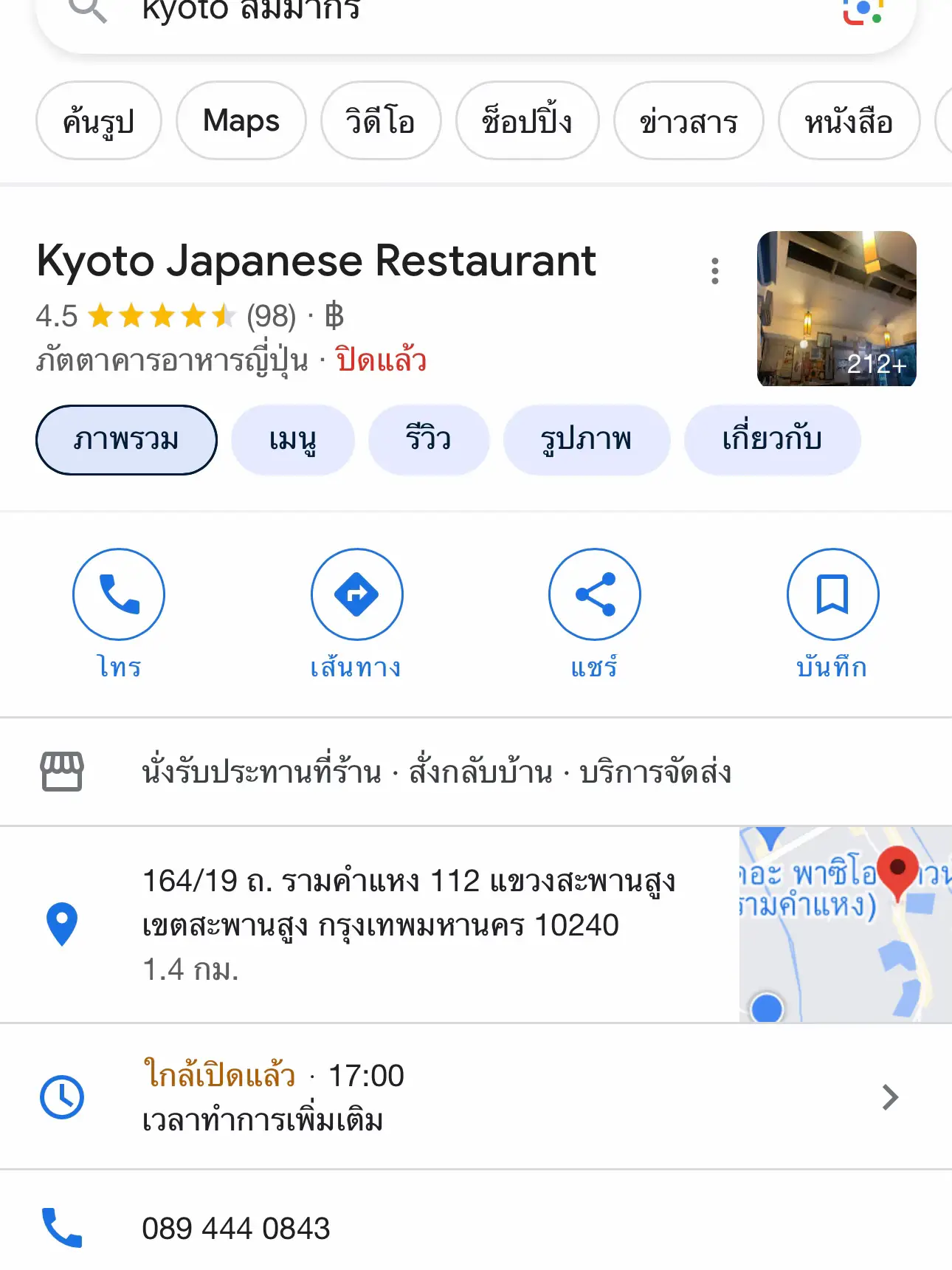Open the 212+ photos thumbnail

[835, 308]
